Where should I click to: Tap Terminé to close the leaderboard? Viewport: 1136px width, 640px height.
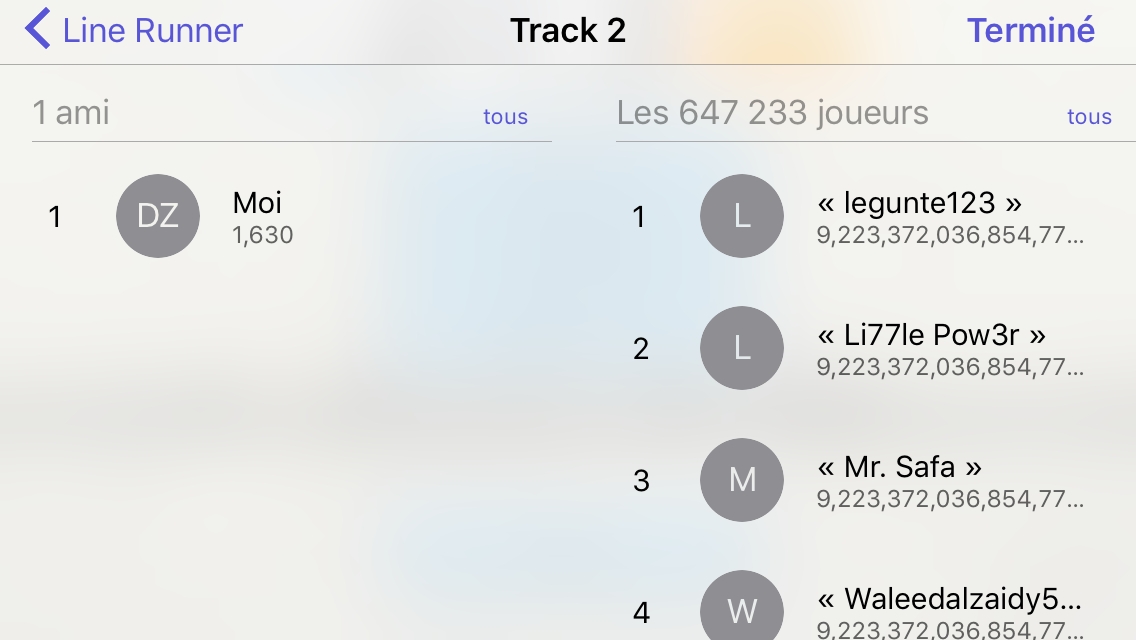click(x=1030, y=30)
